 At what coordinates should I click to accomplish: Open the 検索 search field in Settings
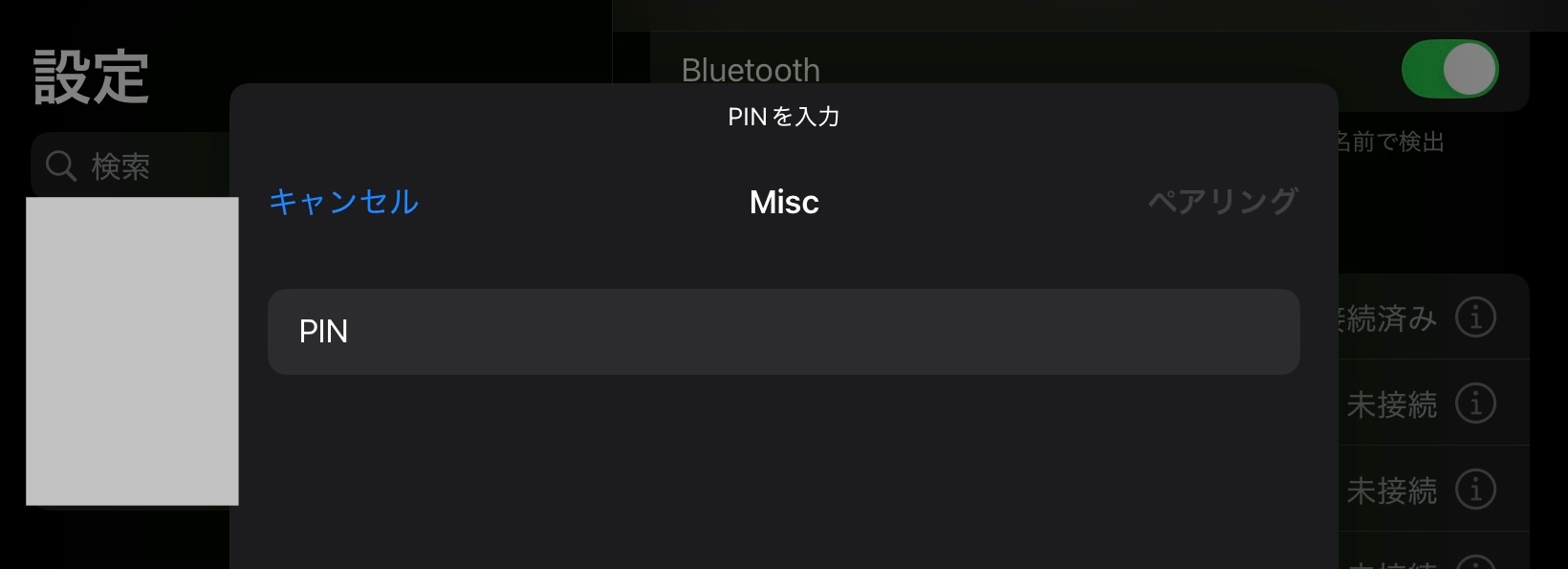[124, 166]
